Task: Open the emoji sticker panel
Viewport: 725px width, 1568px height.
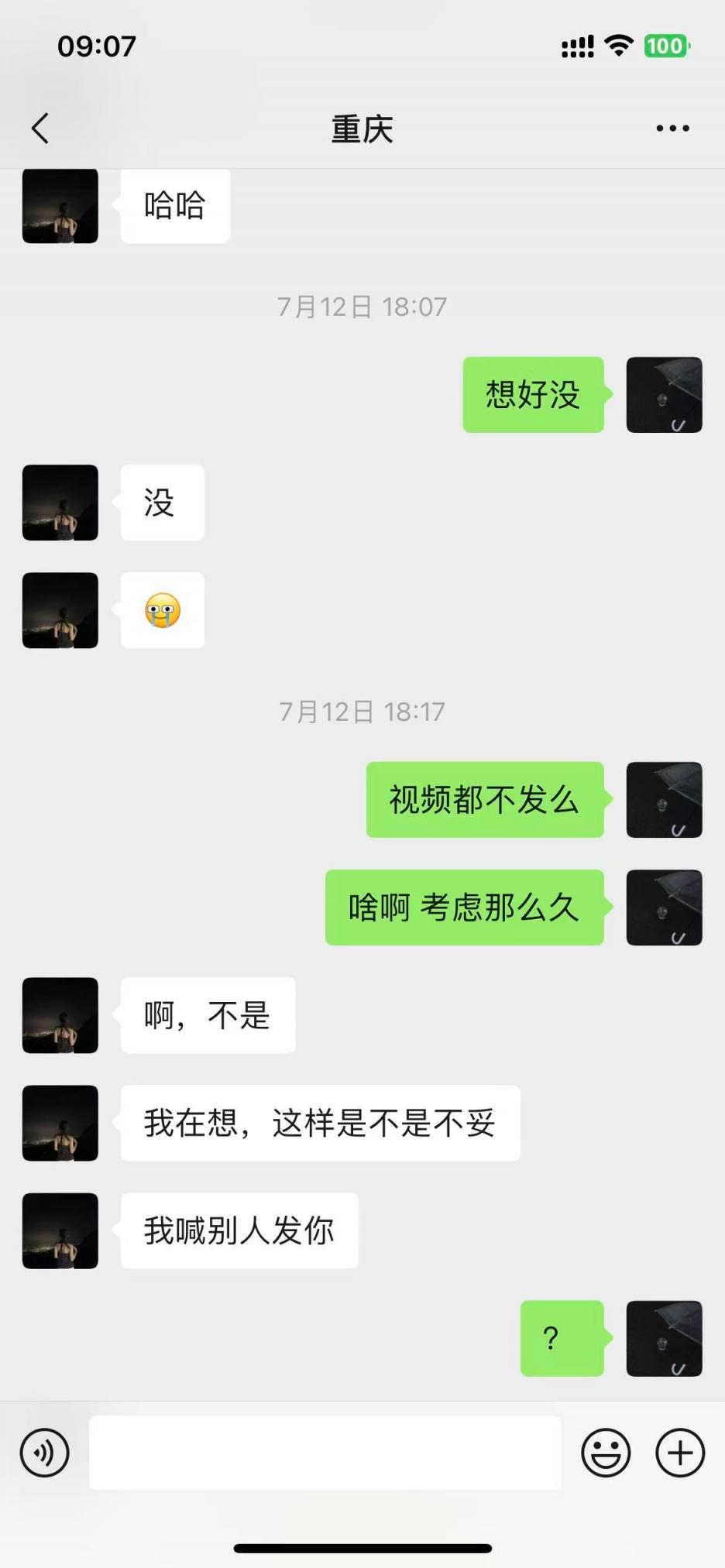Action: click(x=606, y=1453)
